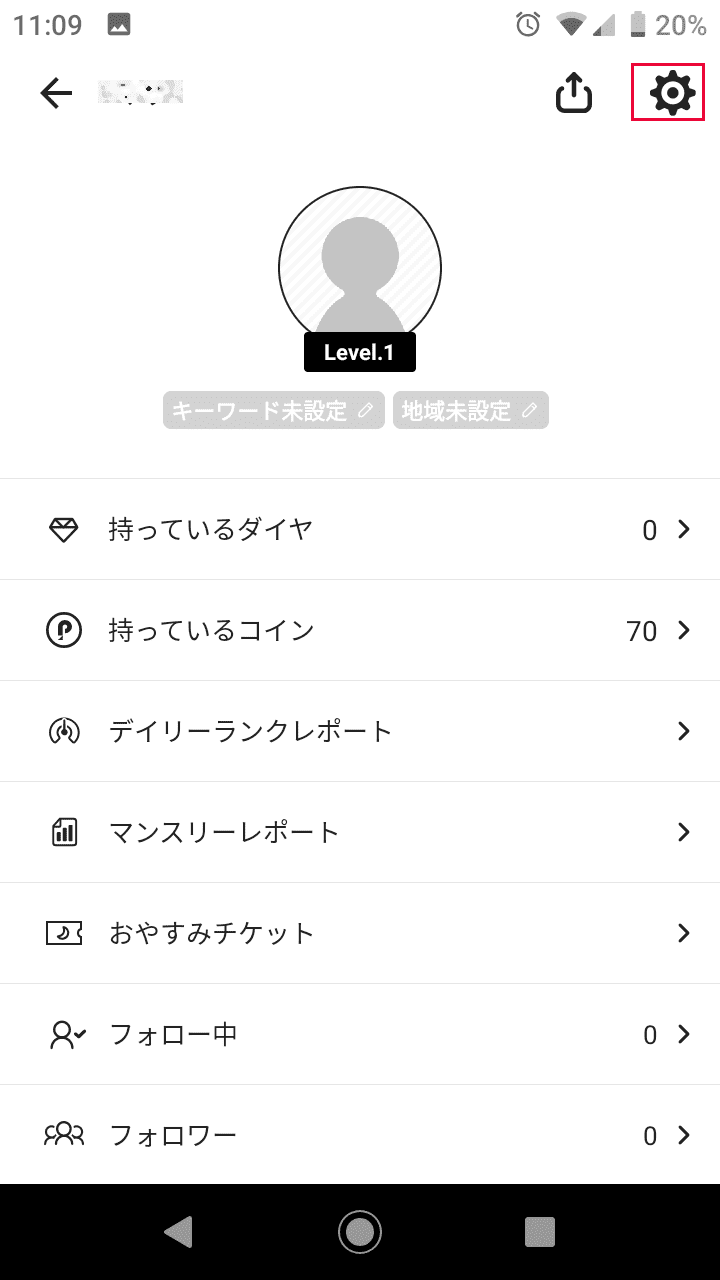Open フォロー中 list
Viewport: 720px width, 1280px height.
[x=360, y=1034]
